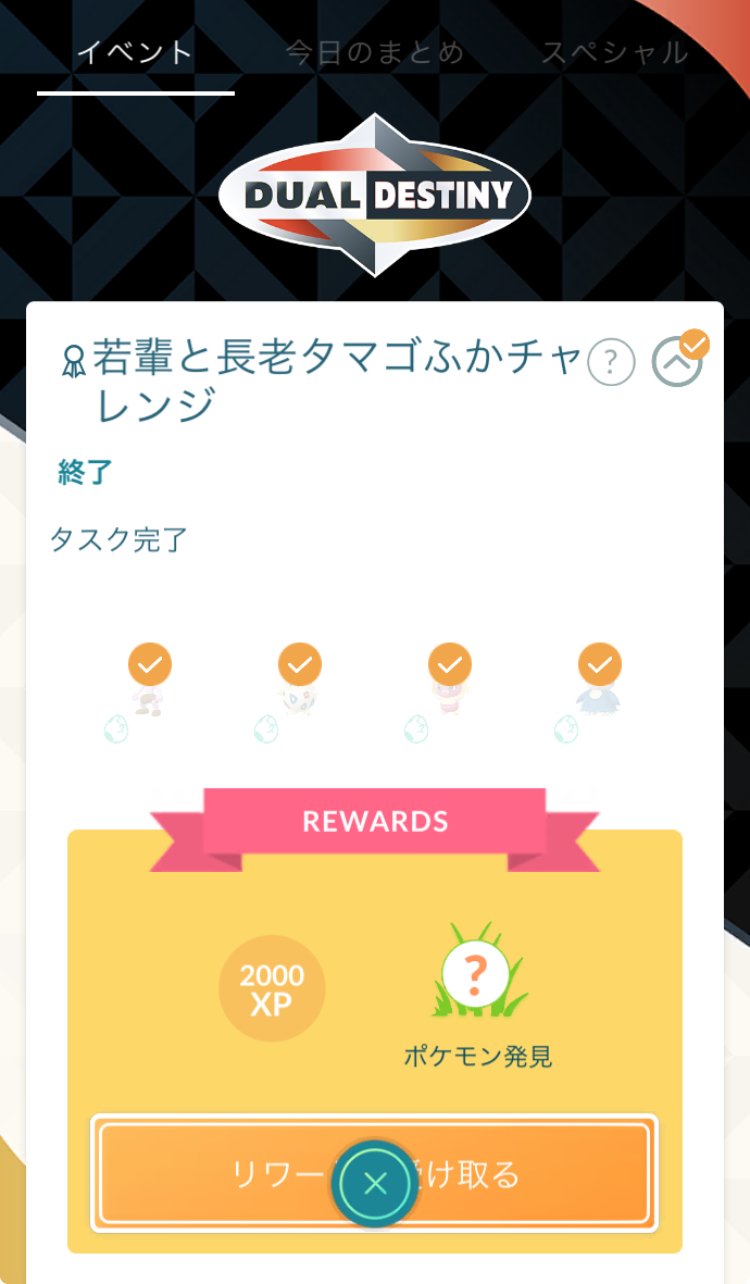Collapse the challenge card with the chevron

(x=678, y=362)
